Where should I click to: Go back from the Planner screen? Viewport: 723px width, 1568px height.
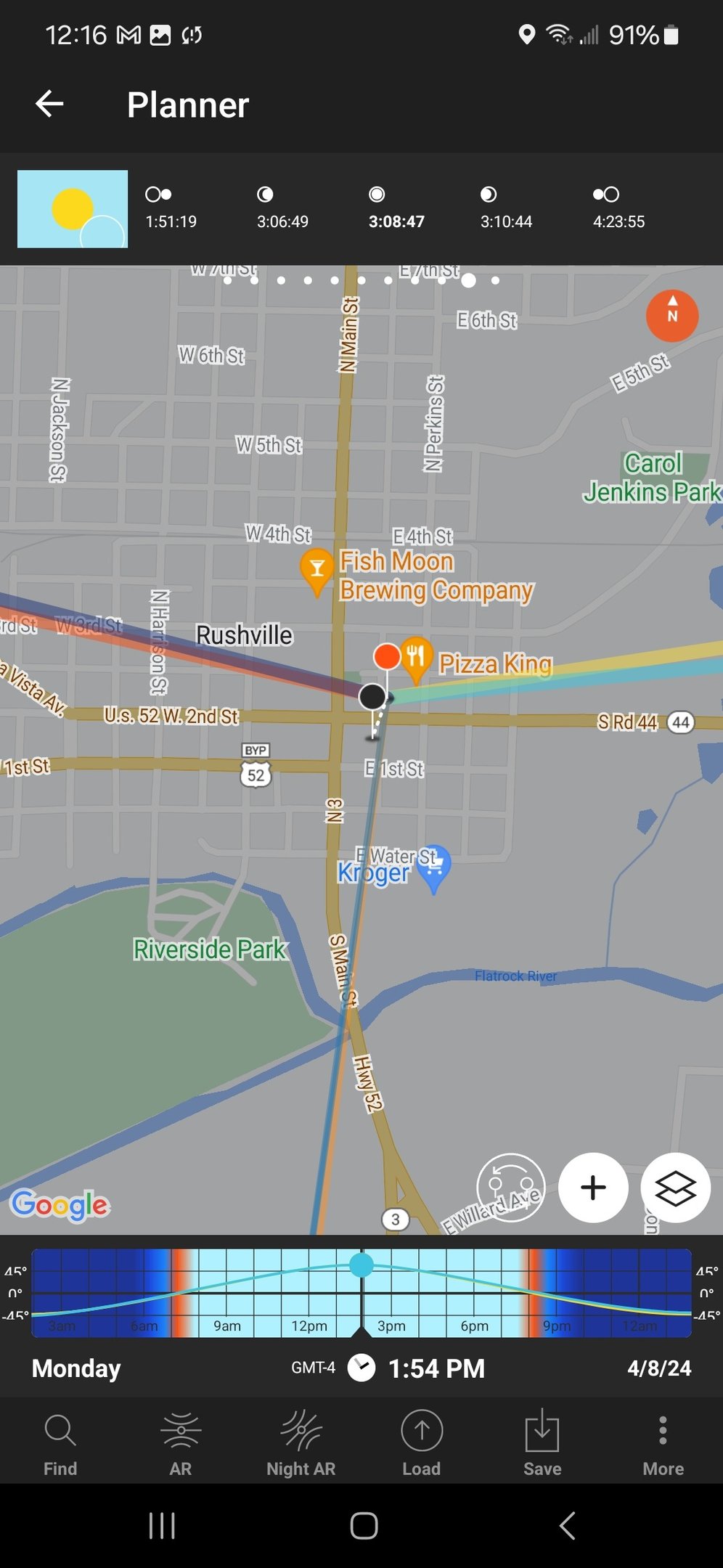49,104
